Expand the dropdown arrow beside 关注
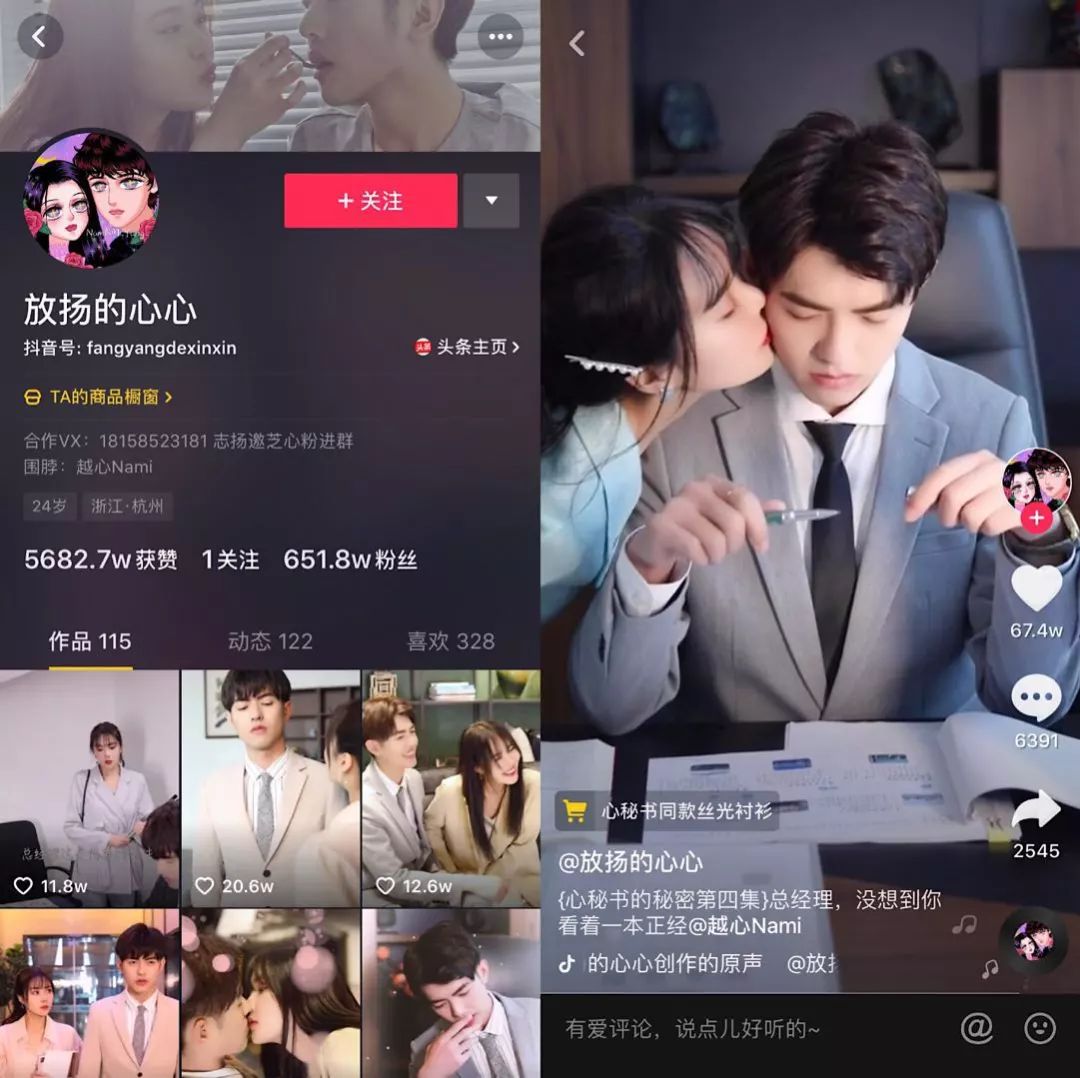This screenshot has width=1080, height=1078. 491,201
